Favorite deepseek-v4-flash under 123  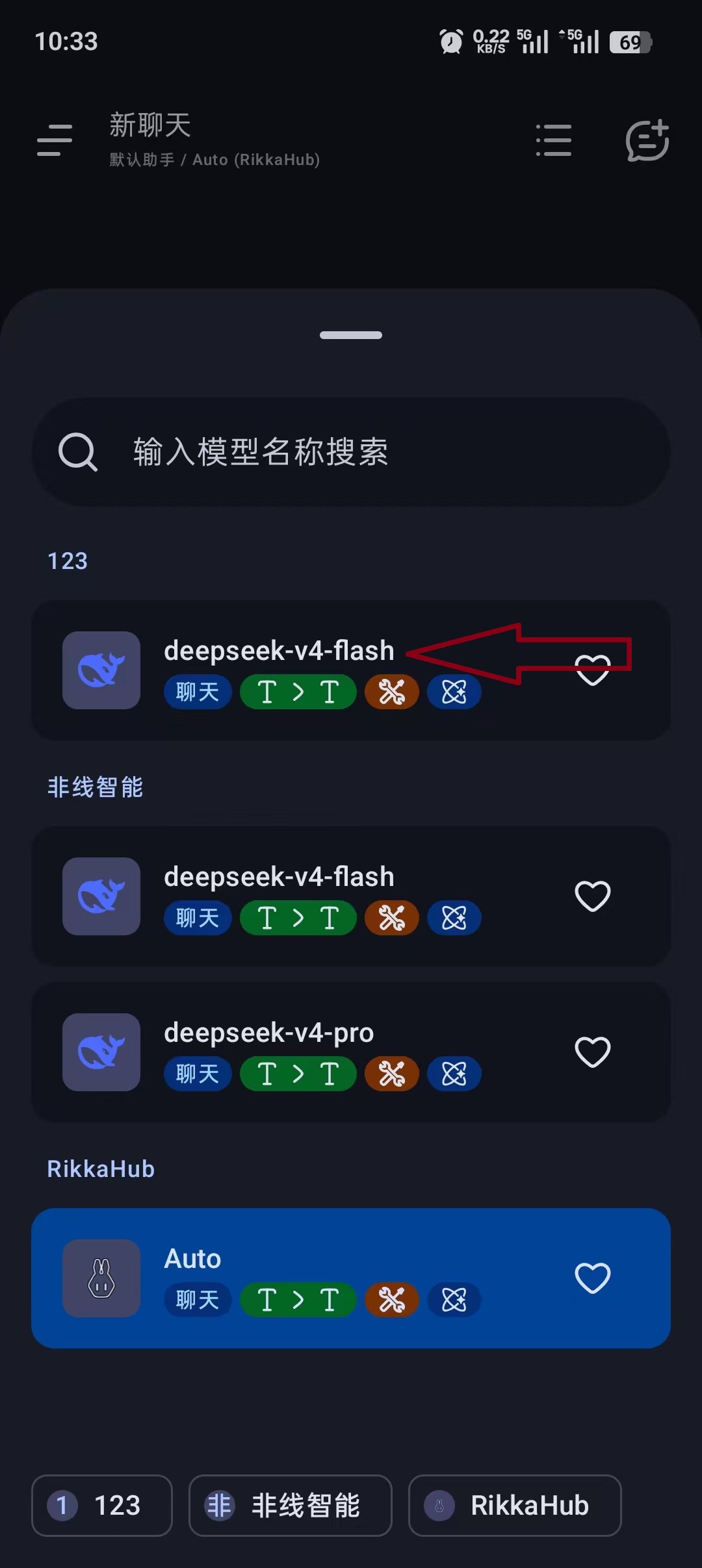tap(593, 670)
